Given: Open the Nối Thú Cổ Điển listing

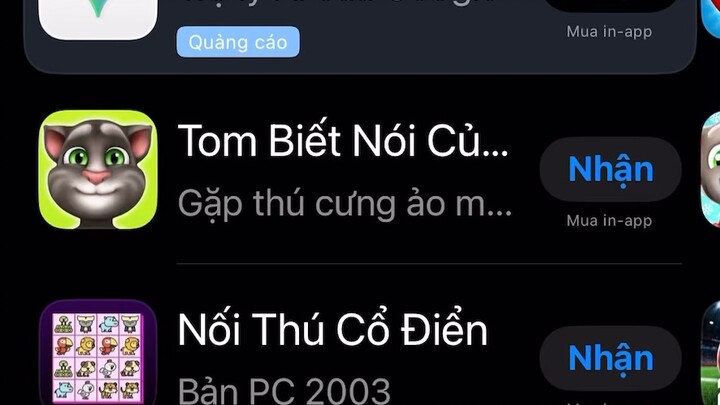Looking at the screenshot, I should tap(332, 330).
